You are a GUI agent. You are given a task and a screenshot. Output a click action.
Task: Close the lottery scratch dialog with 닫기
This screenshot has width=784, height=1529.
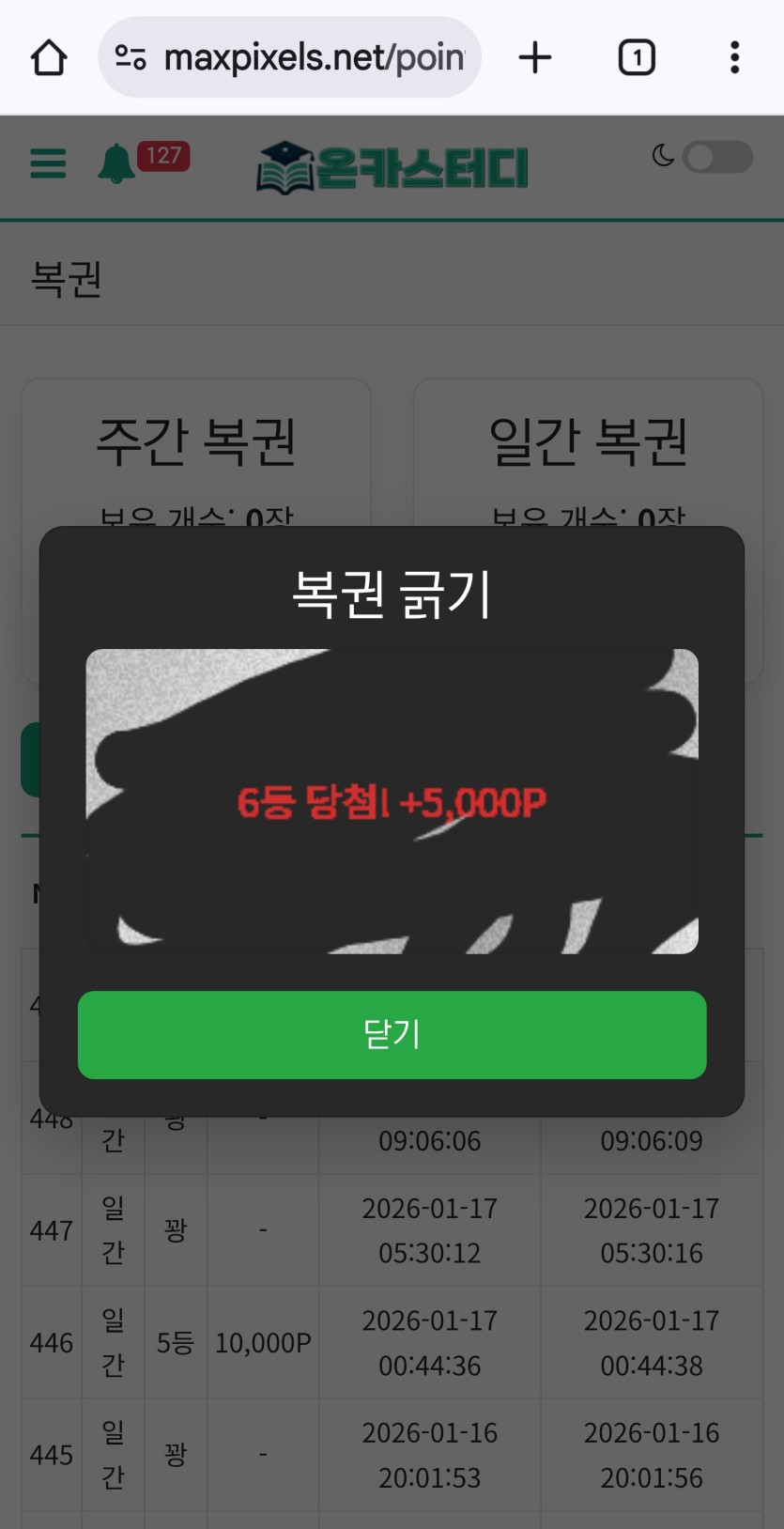[392, 1034]
